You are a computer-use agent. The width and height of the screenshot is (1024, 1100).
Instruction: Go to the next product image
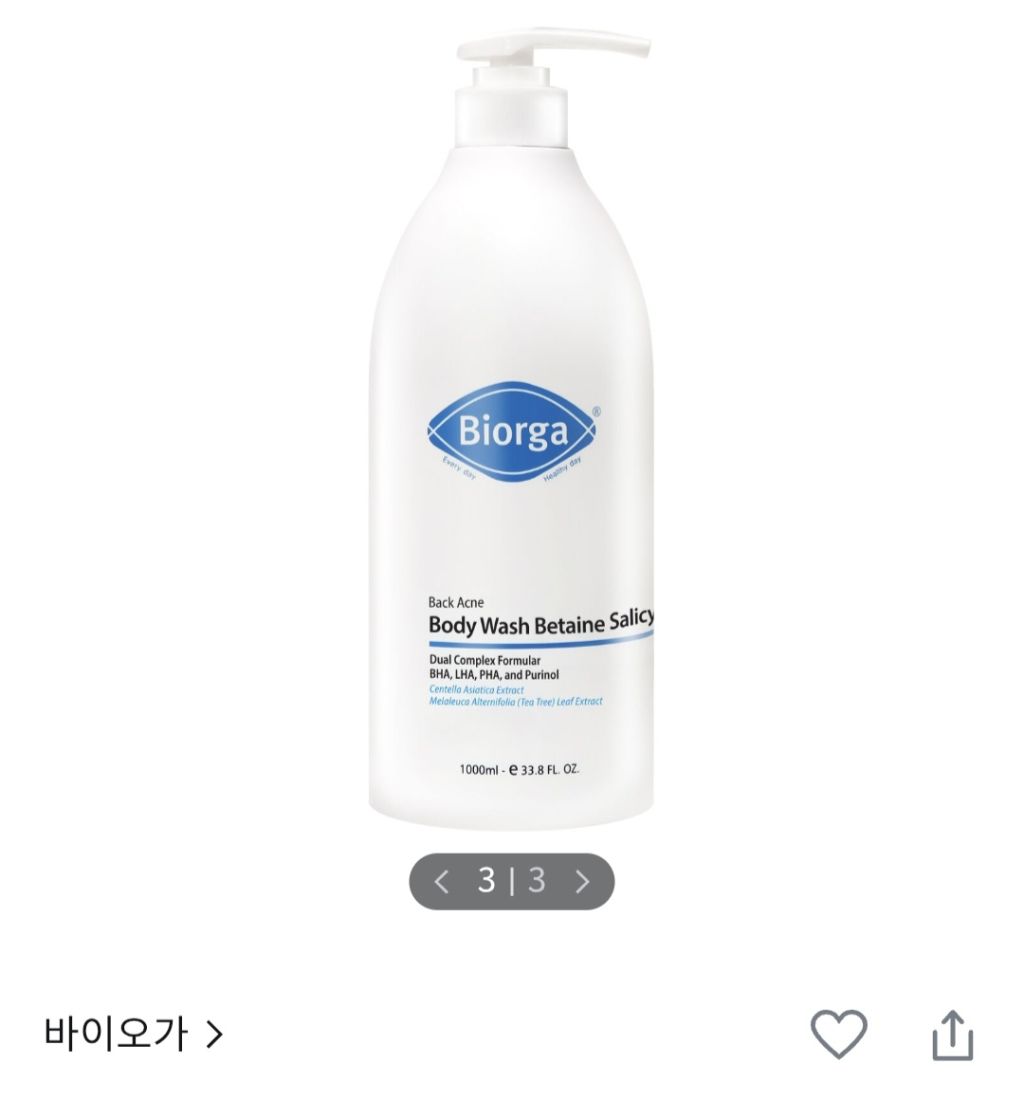[582, 881]
